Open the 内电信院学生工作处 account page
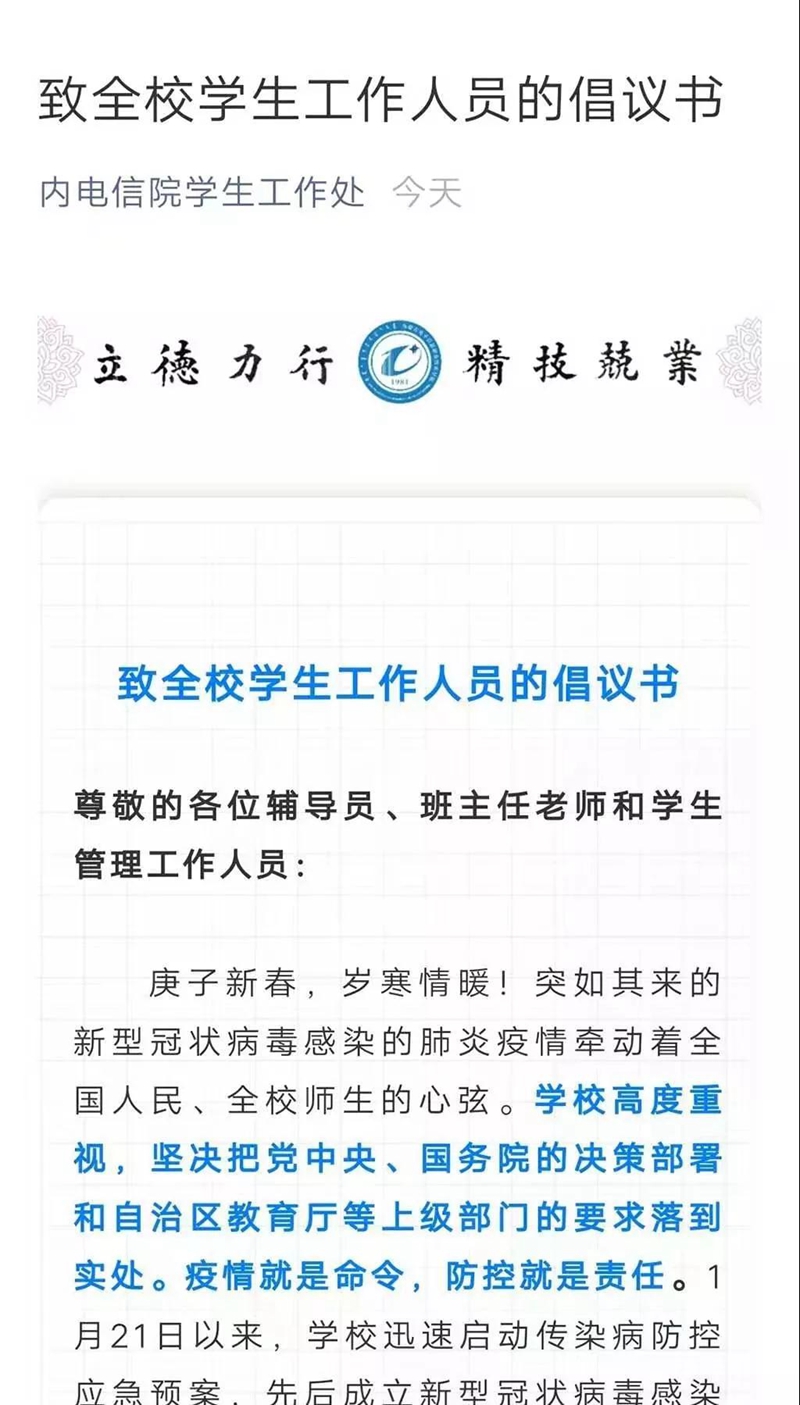 [202, 191]
